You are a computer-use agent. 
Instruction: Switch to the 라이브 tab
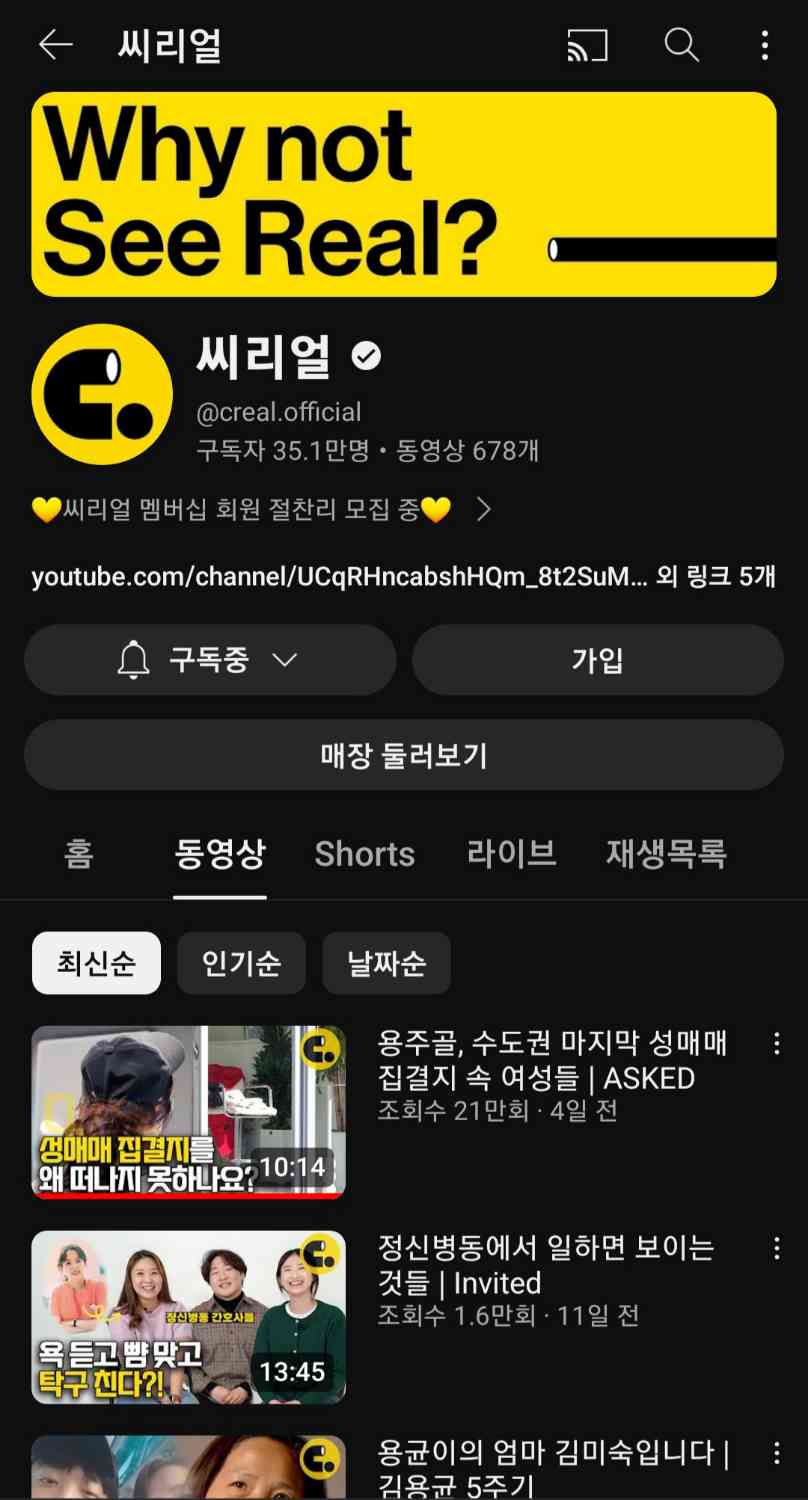[511, 854]
